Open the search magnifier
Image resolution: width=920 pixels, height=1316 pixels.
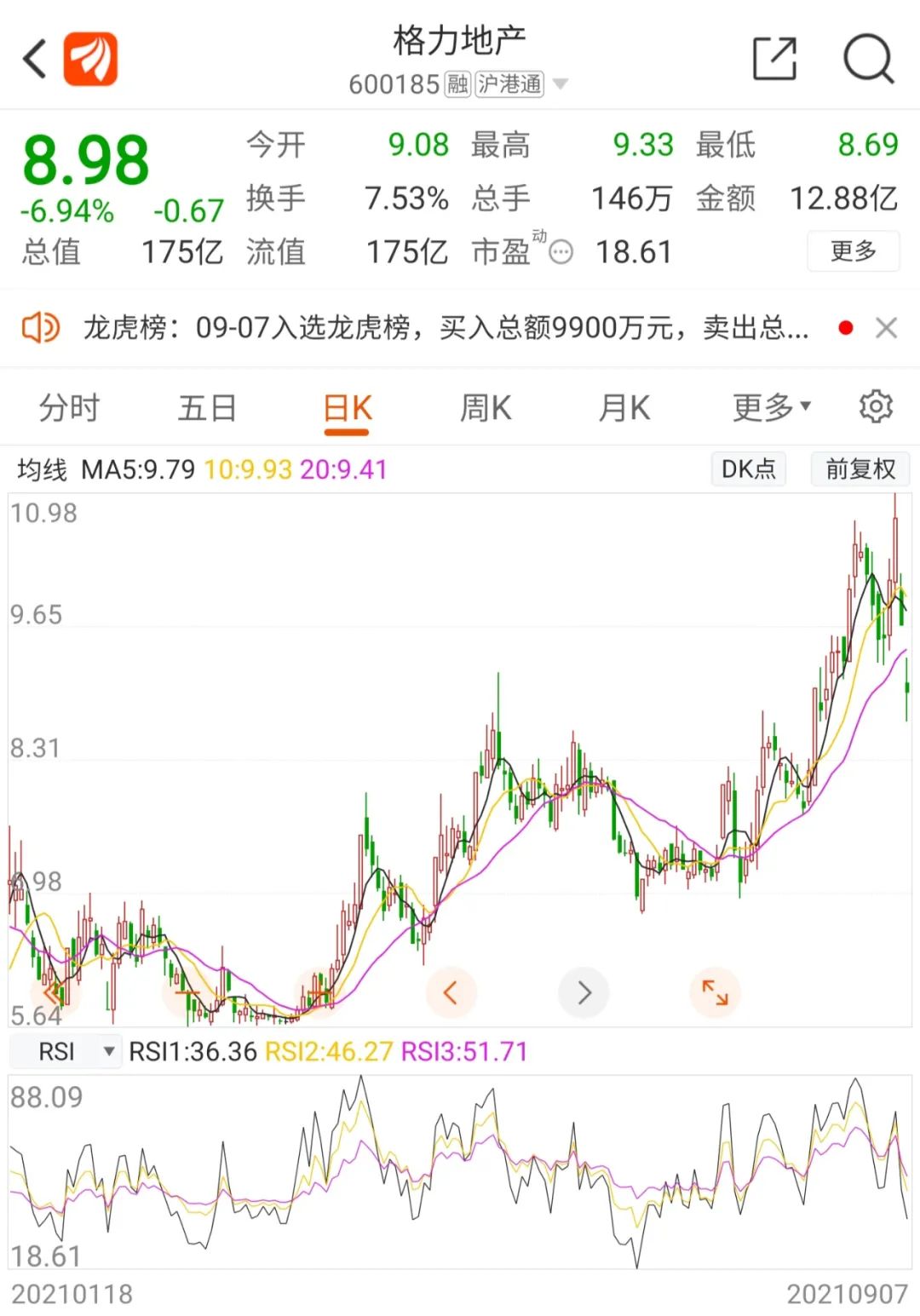click(868, 59)
